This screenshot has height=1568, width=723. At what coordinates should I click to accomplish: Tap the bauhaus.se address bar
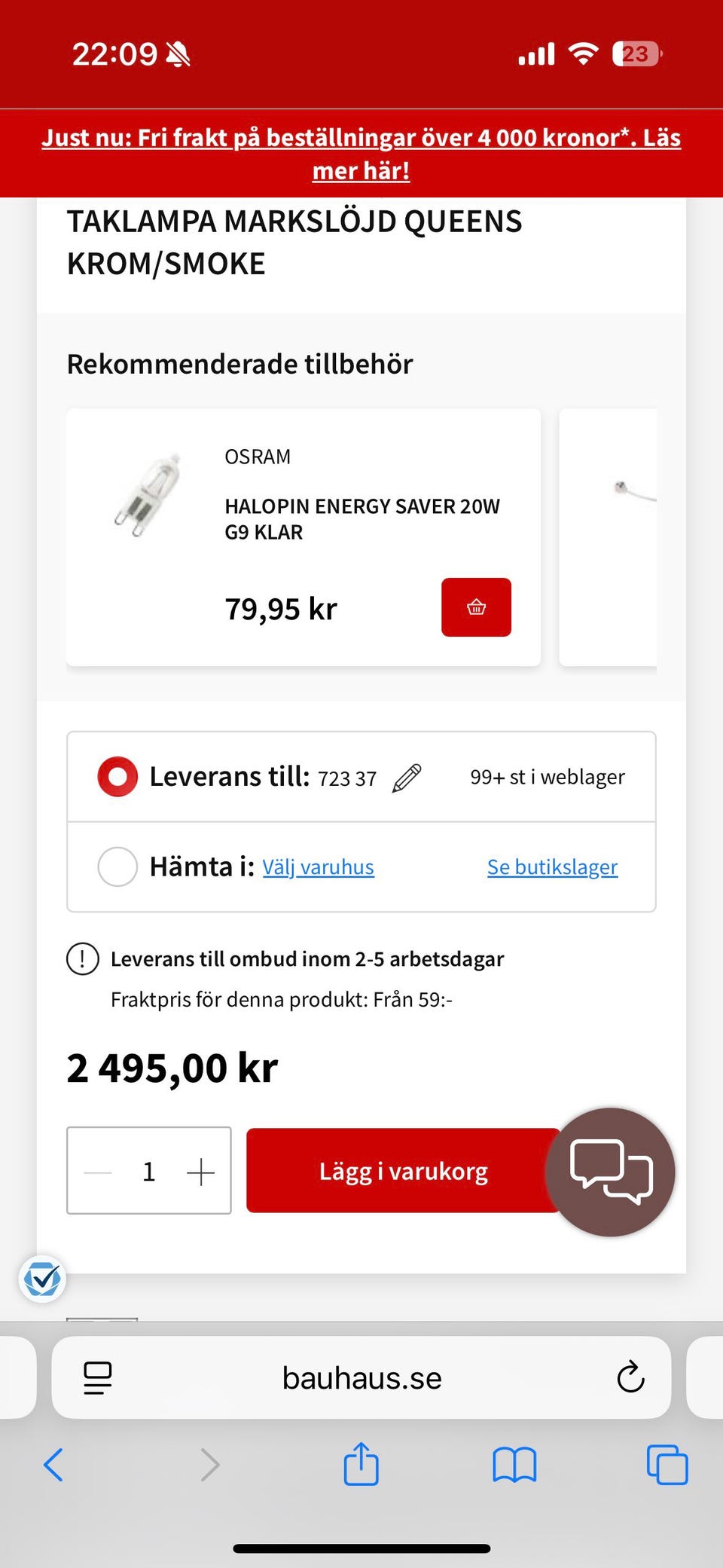(x=361, y=1377)
